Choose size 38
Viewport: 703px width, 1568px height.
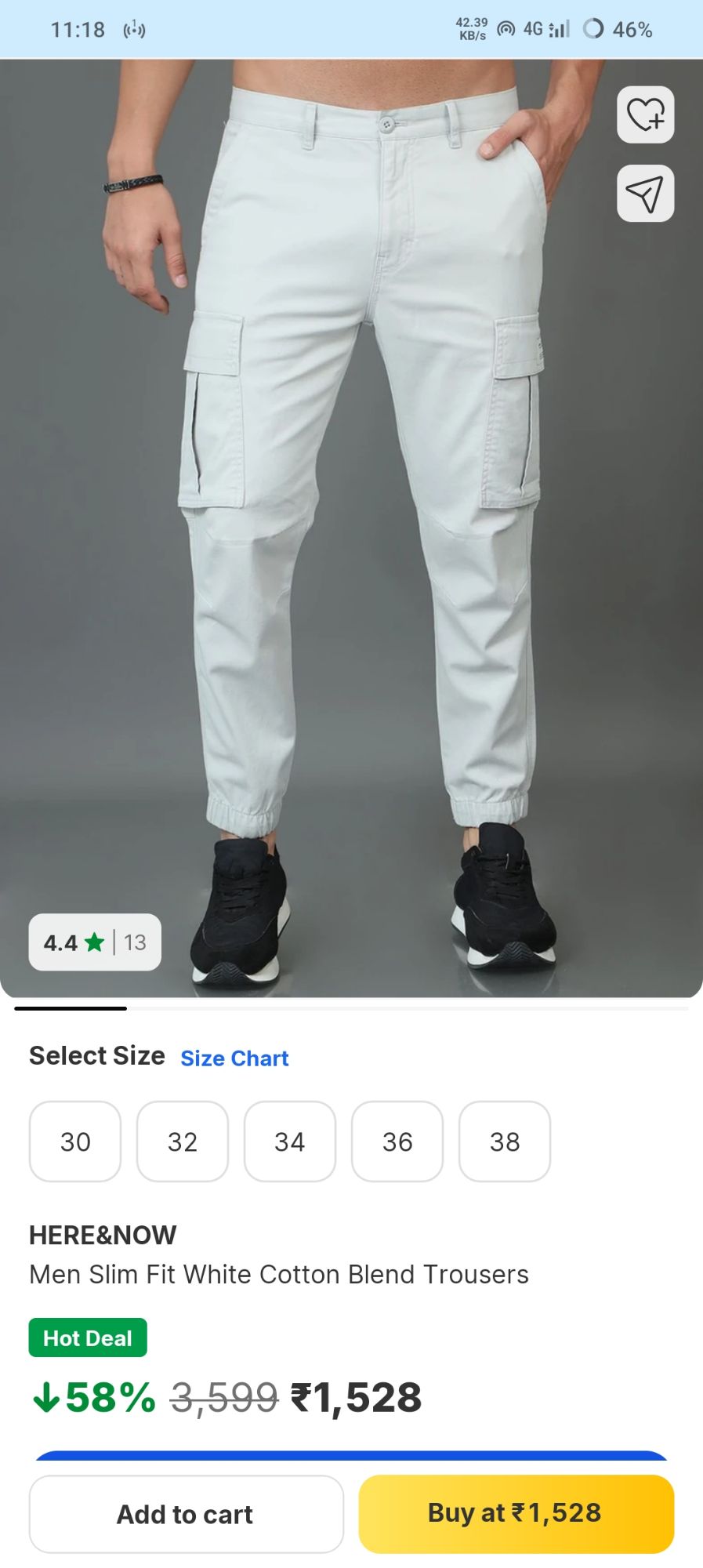(505, 1142)
